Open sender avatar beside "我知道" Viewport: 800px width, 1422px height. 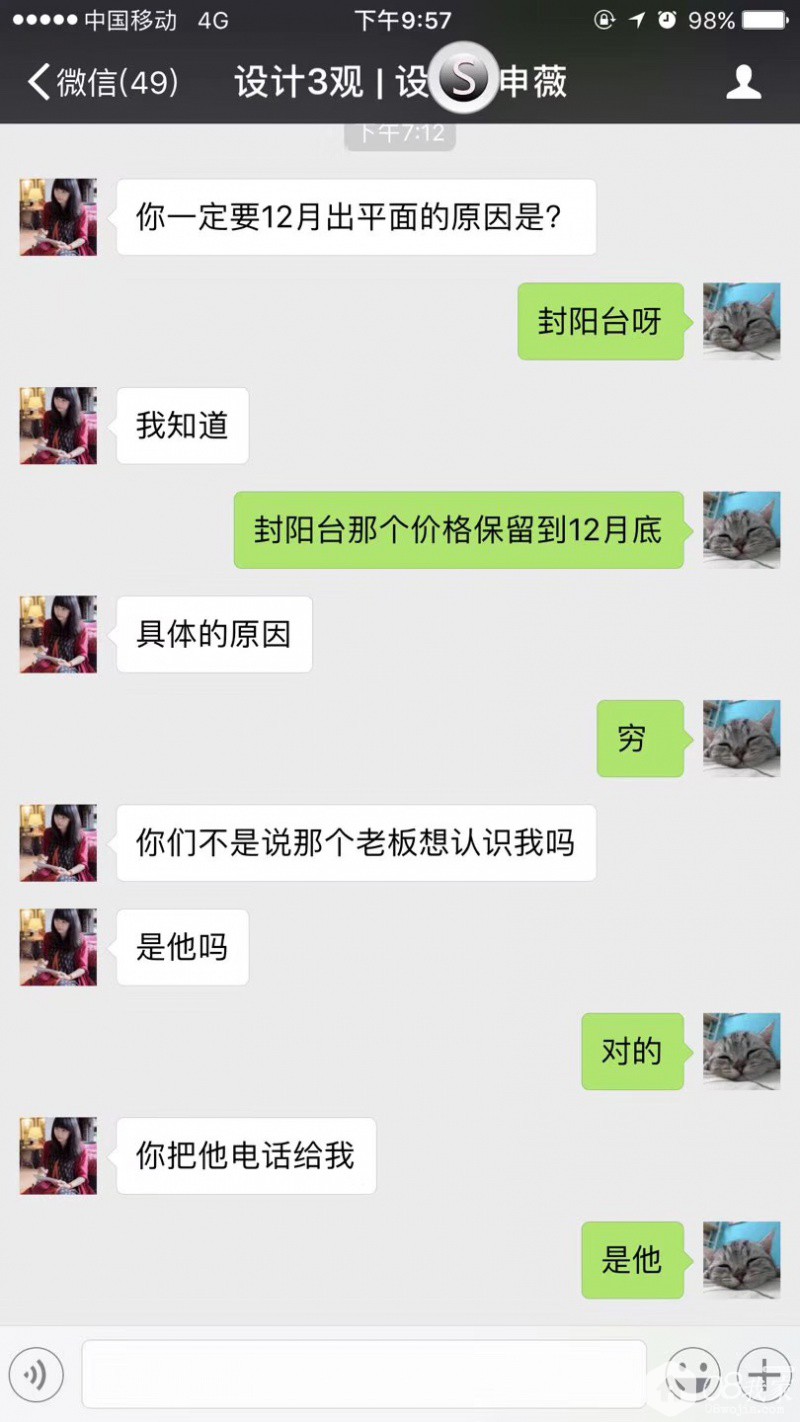point(59,426)
